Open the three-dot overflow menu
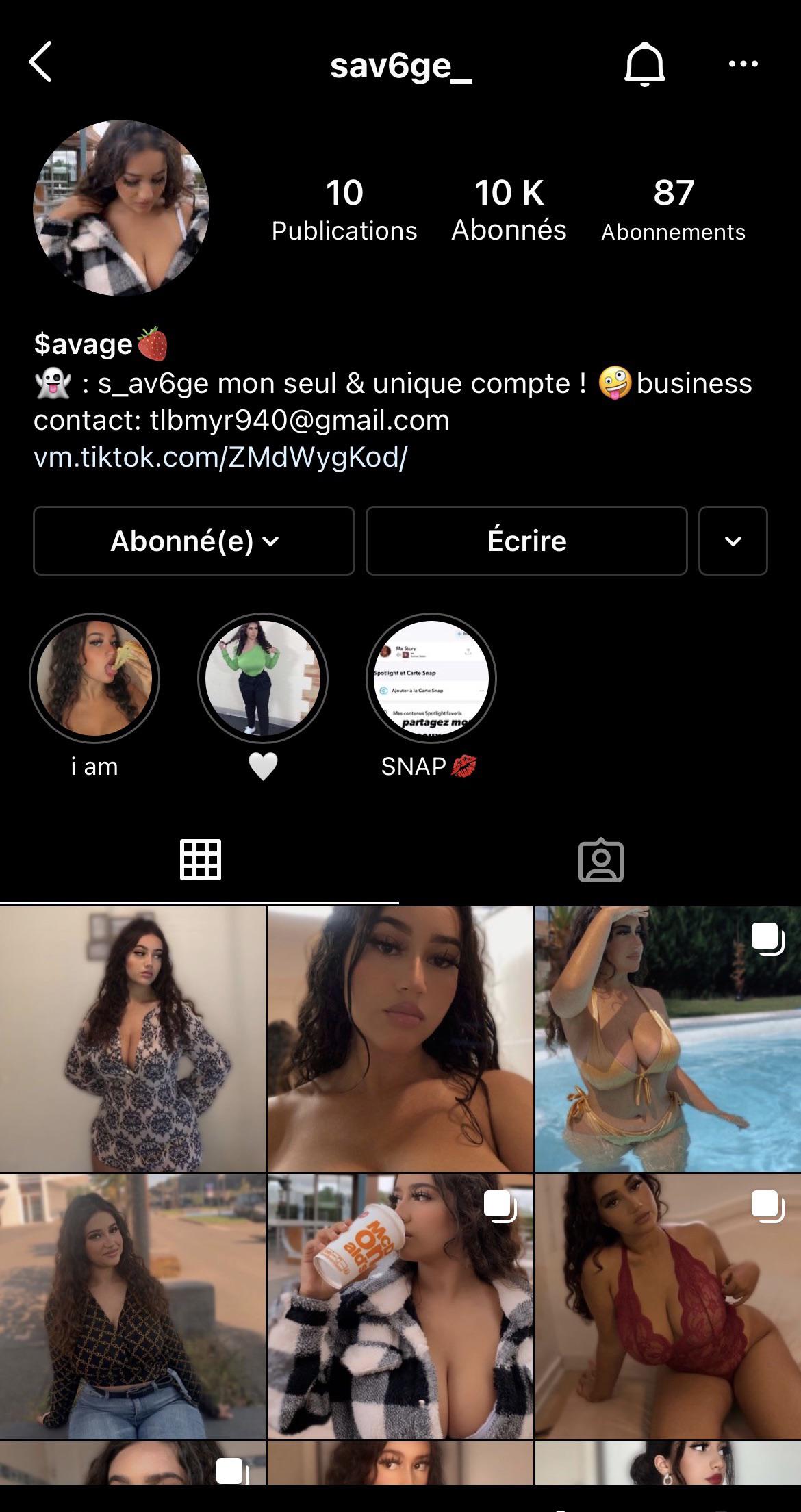This screenshot has width=801, height=1512. [x=743, y=64]
